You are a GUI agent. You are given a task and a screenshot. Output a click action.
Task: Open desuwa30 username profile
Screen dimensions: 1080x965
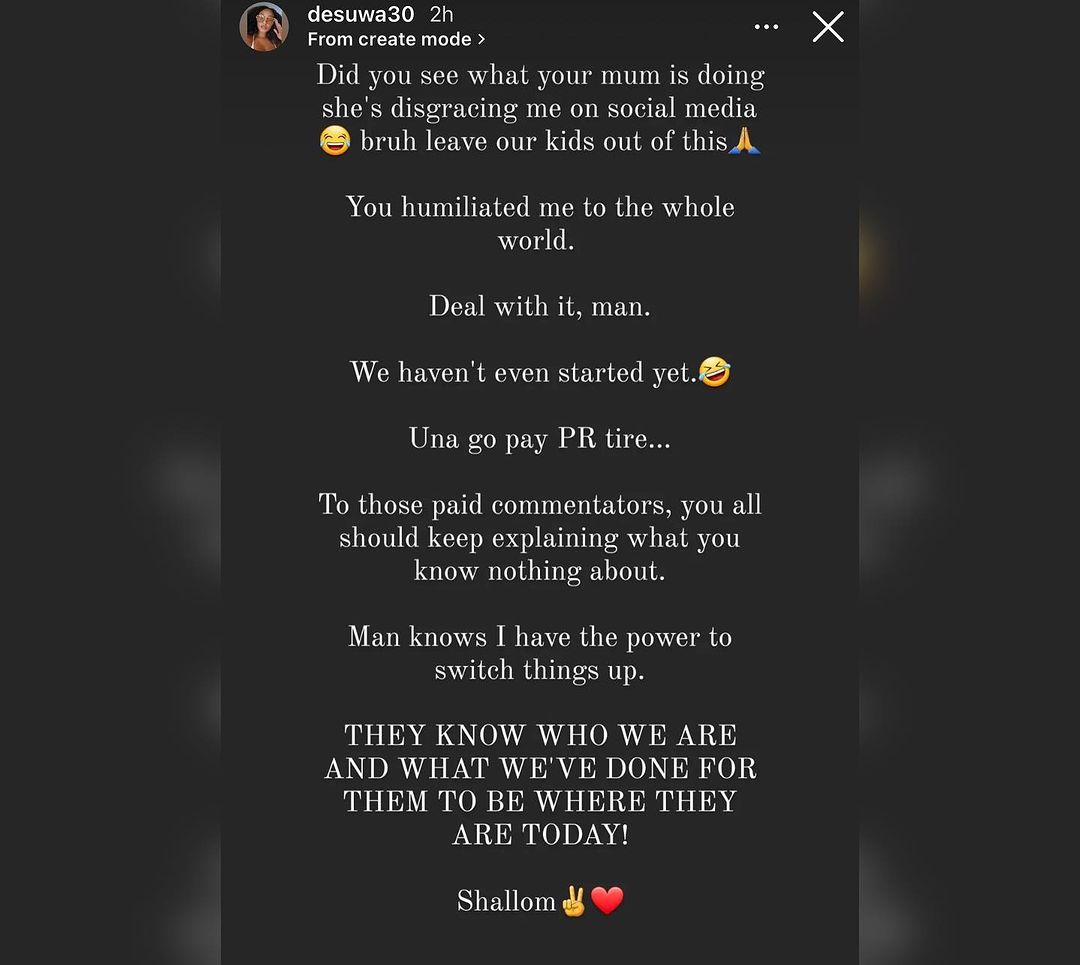(x=361, y=14)
